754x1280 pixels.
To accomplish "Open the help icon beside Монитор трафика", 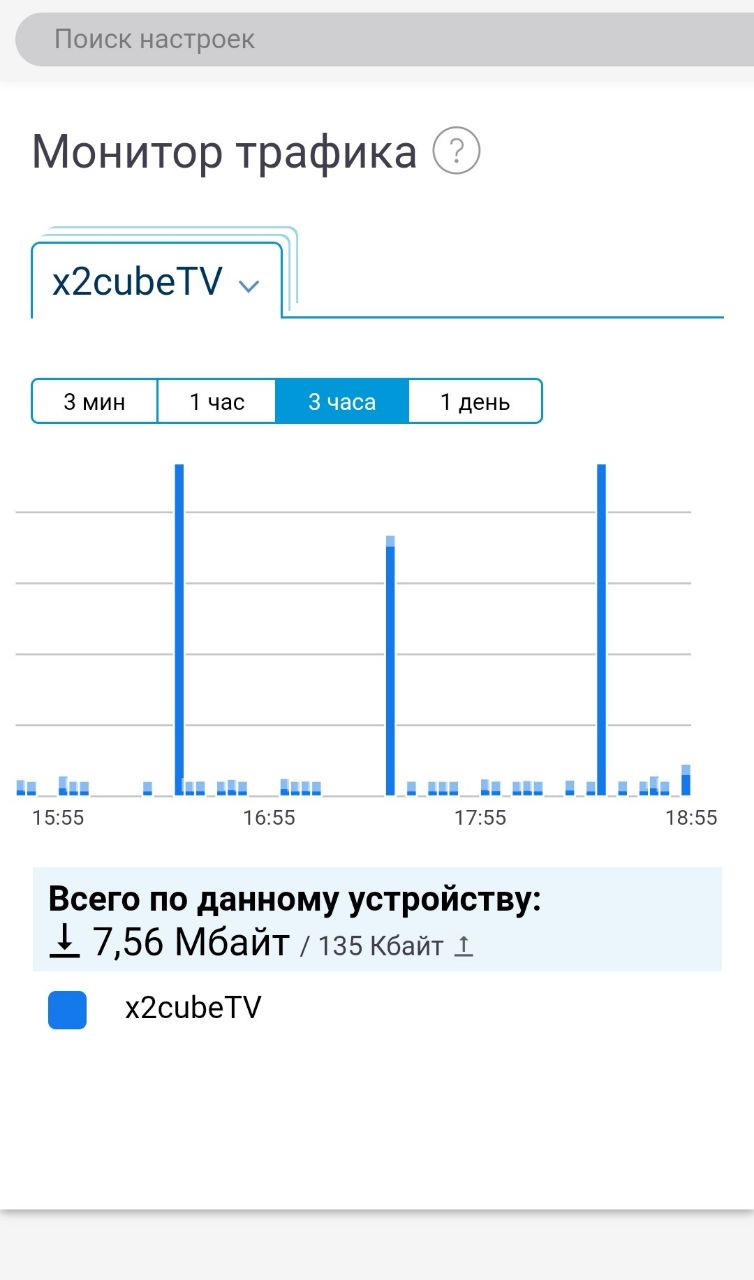I will [x=456, y=152].
